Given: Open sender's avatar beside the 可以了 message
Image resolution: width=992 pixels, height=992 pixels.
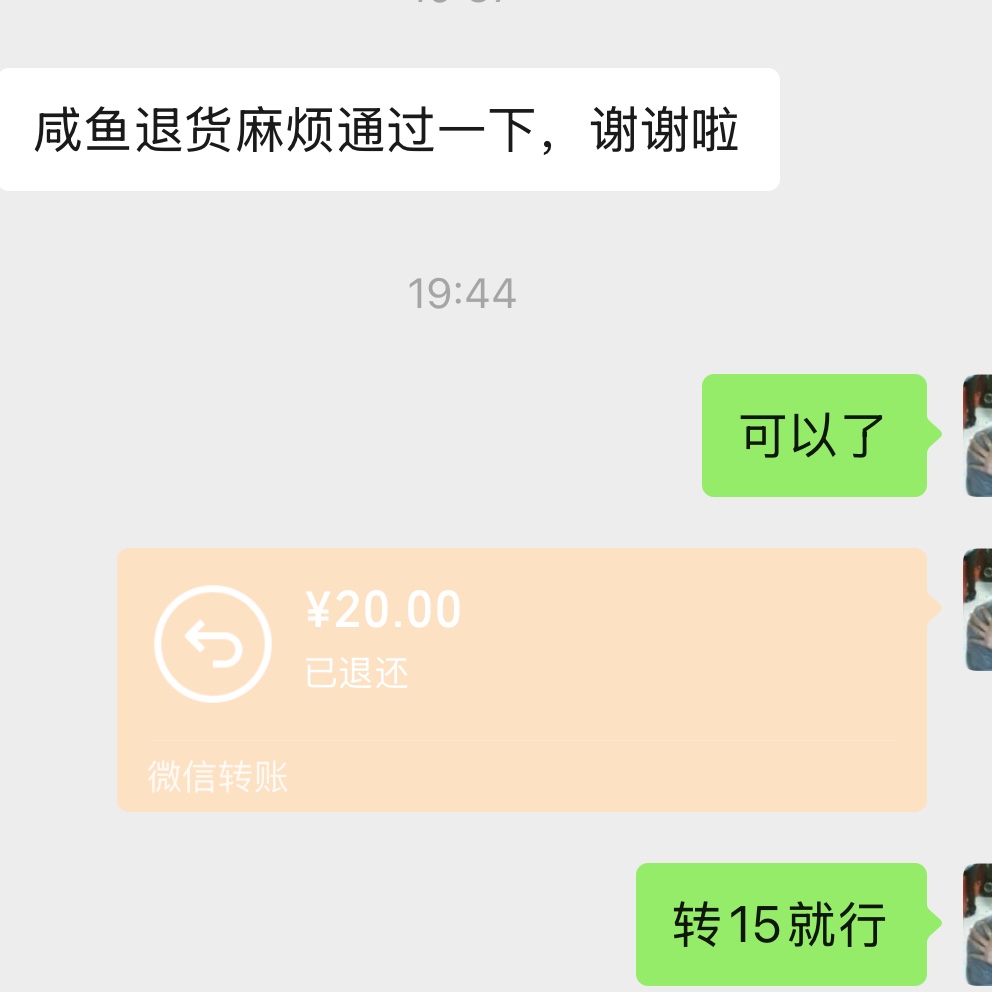Looking at the screenshot, I should (x=977, y=435).
